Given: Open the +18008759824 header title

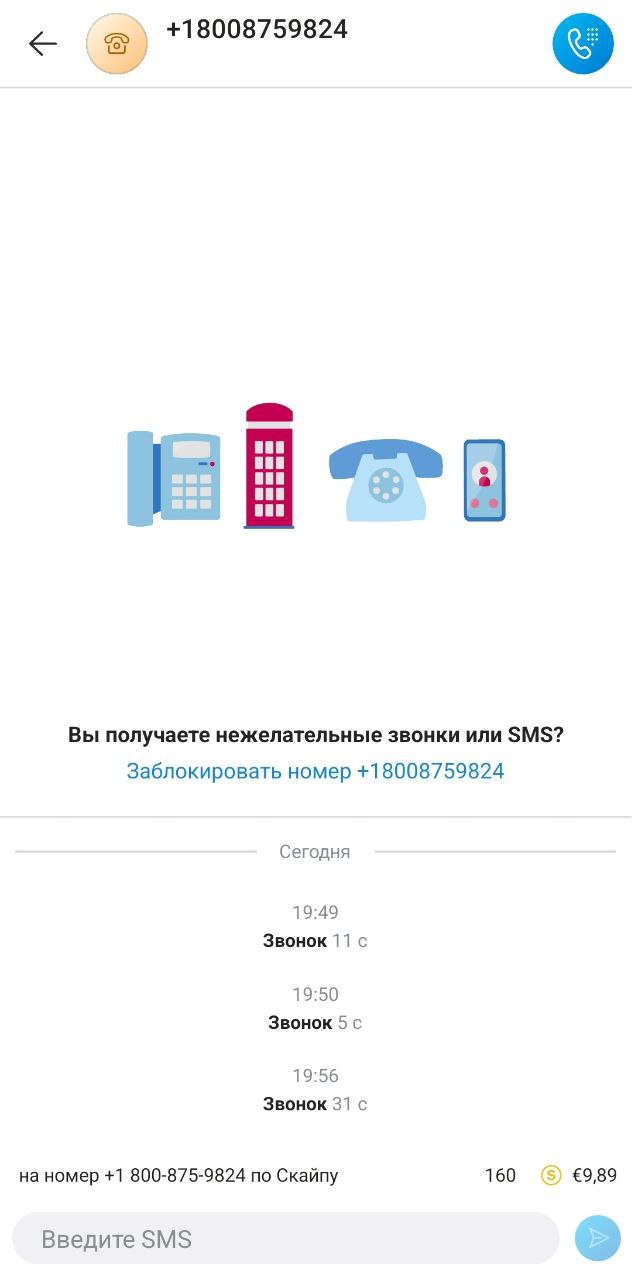Looking at the screenshot, I should [257, 30].
